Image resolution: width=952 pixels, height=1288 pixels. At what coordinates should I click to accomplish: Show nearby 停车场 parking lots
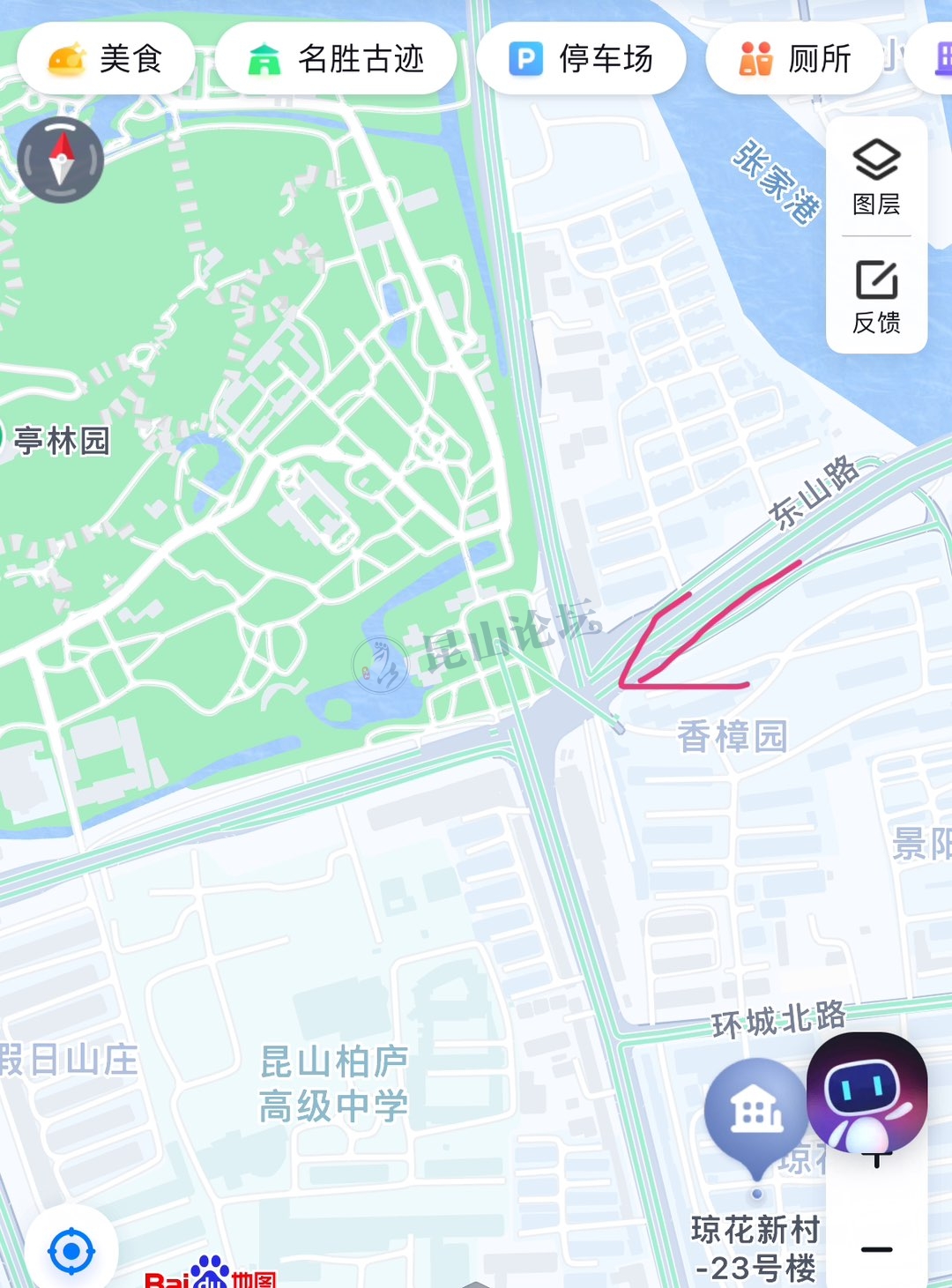[x=581, y=59]
